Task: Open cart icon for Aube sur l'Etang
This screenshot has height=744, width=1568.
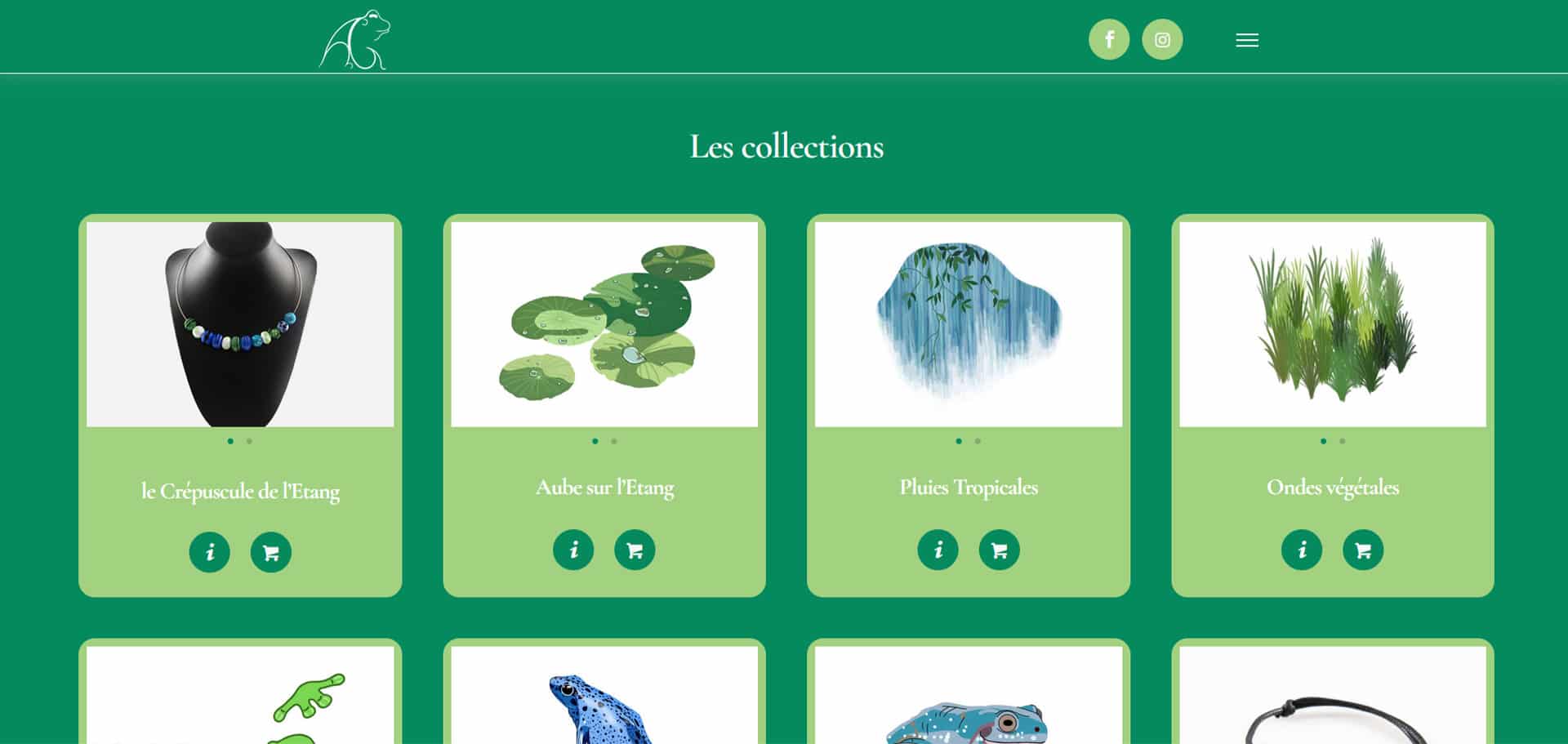Action: click(635, 550)
